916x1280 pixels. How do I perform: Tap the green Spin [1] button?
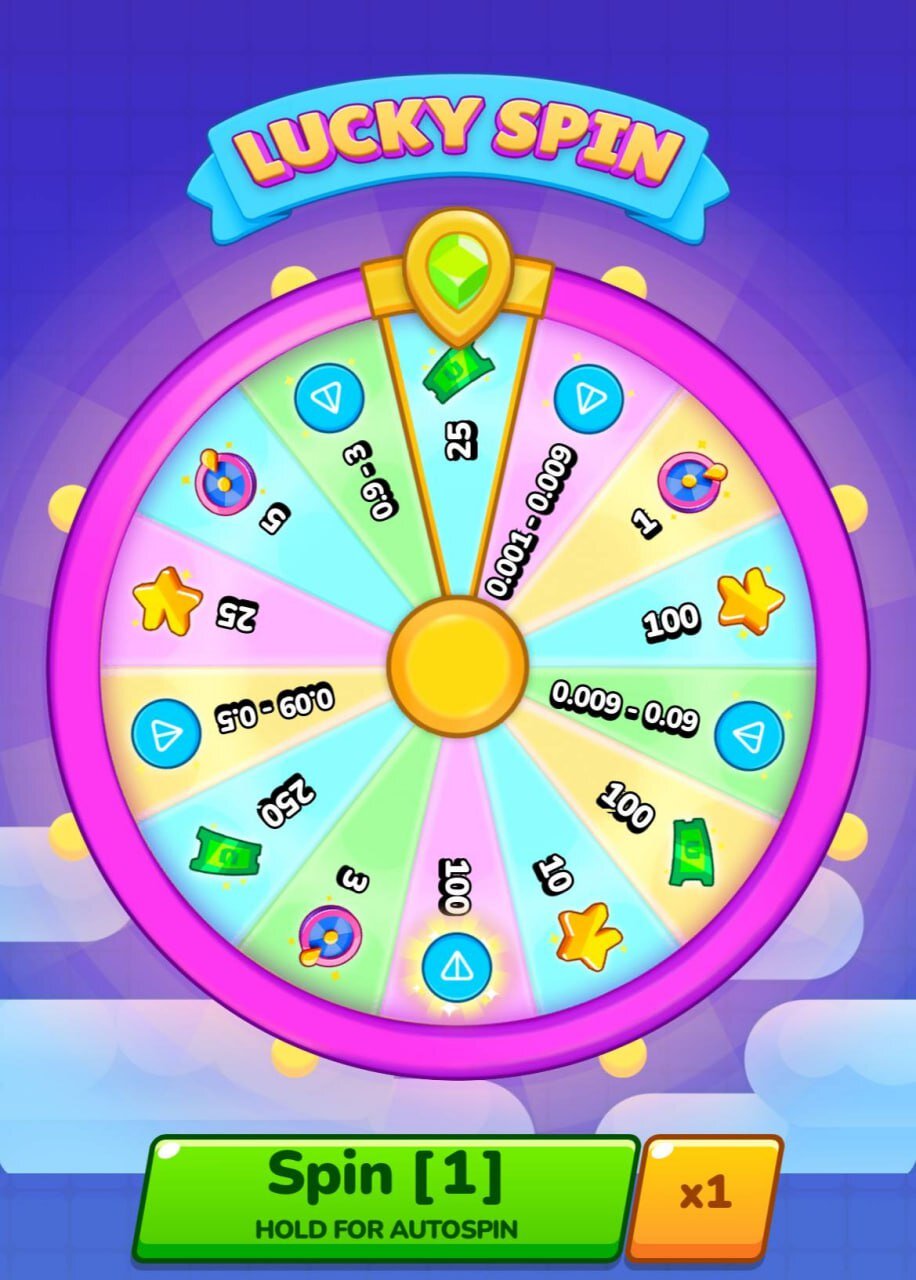point(385,1195)
